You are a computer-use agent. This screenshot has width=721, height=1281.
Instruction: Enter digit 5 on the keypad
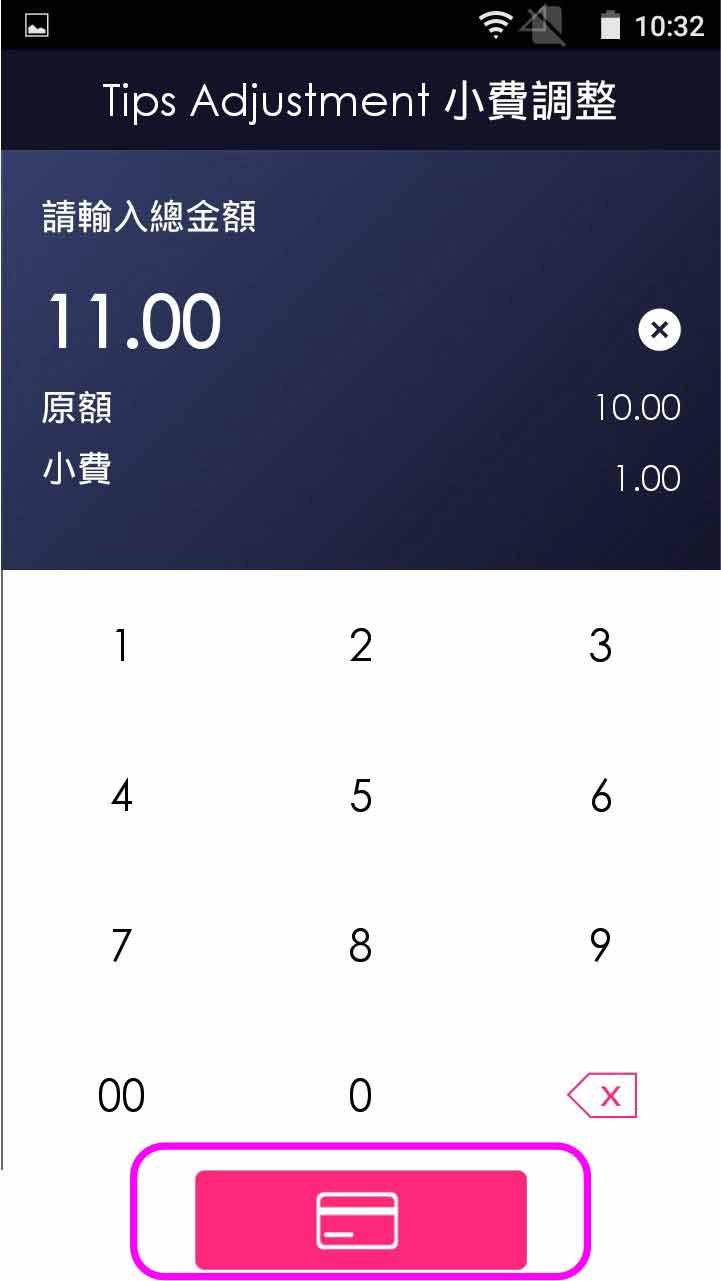click(361, 796)
